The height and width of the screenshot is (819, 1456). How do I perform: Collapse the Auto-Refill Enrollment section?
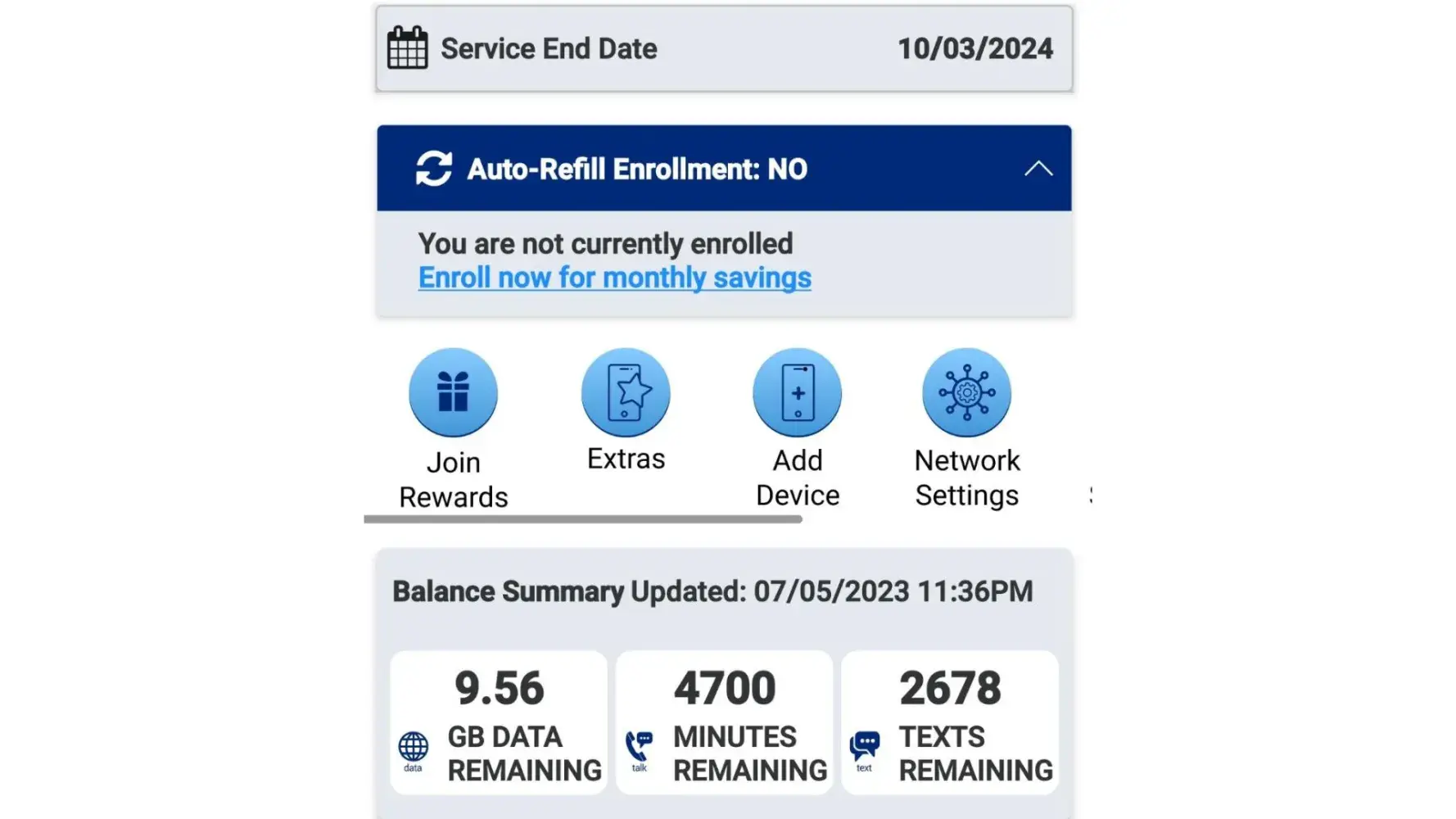click(1038, 169)
